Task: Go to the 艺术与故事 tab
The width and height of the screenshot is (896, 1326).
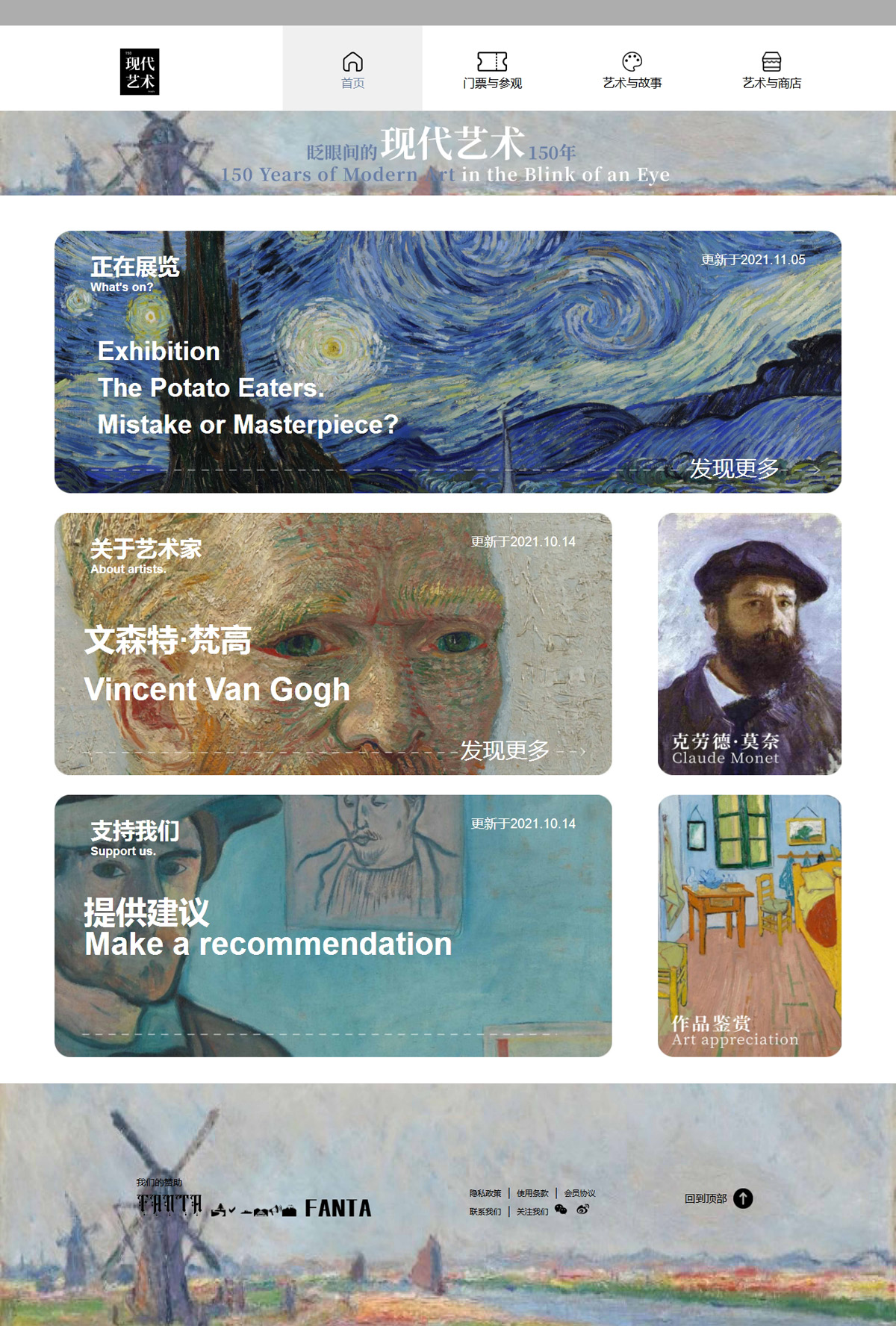Action: [x=632, y=70]
